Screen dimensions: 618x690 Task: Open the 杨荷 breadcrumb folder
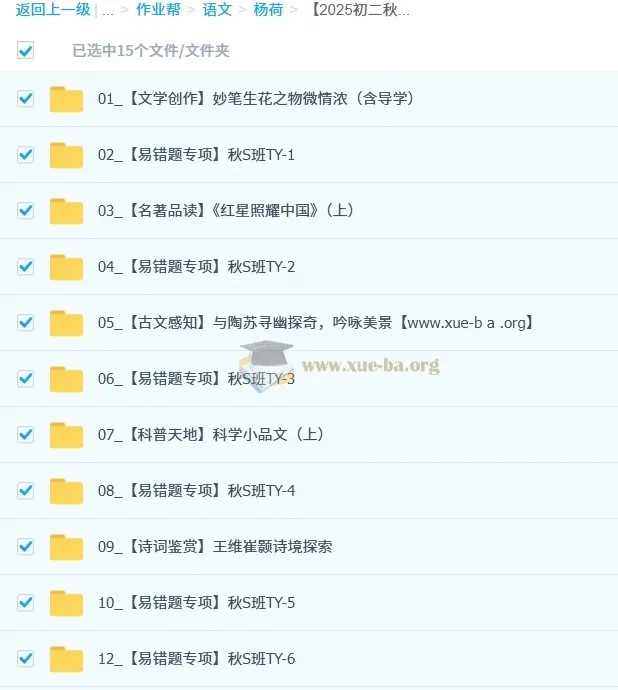pyautogui.click(x=268, y=10)
